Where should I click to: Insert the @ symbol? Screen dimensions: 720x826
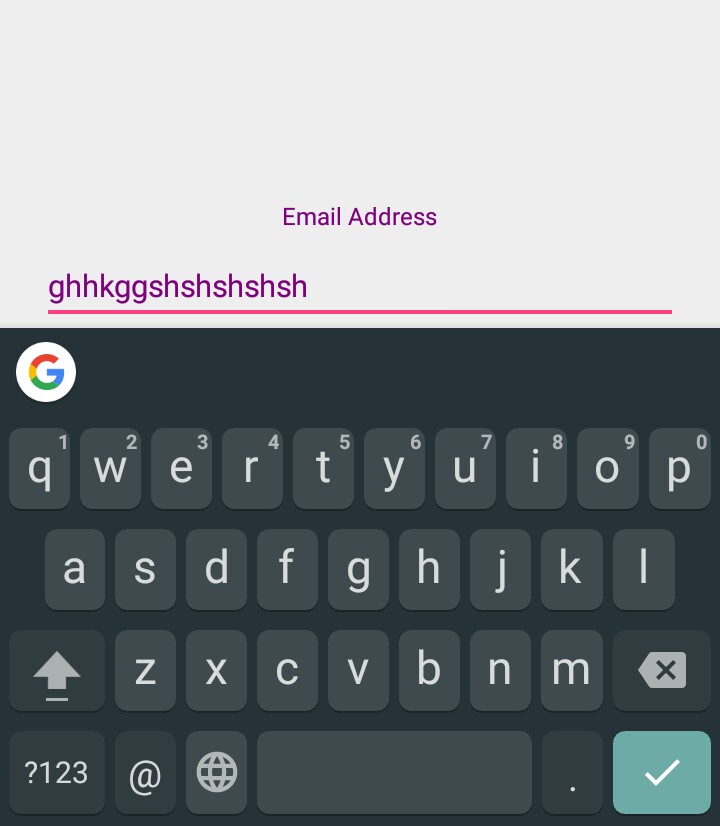145,772
